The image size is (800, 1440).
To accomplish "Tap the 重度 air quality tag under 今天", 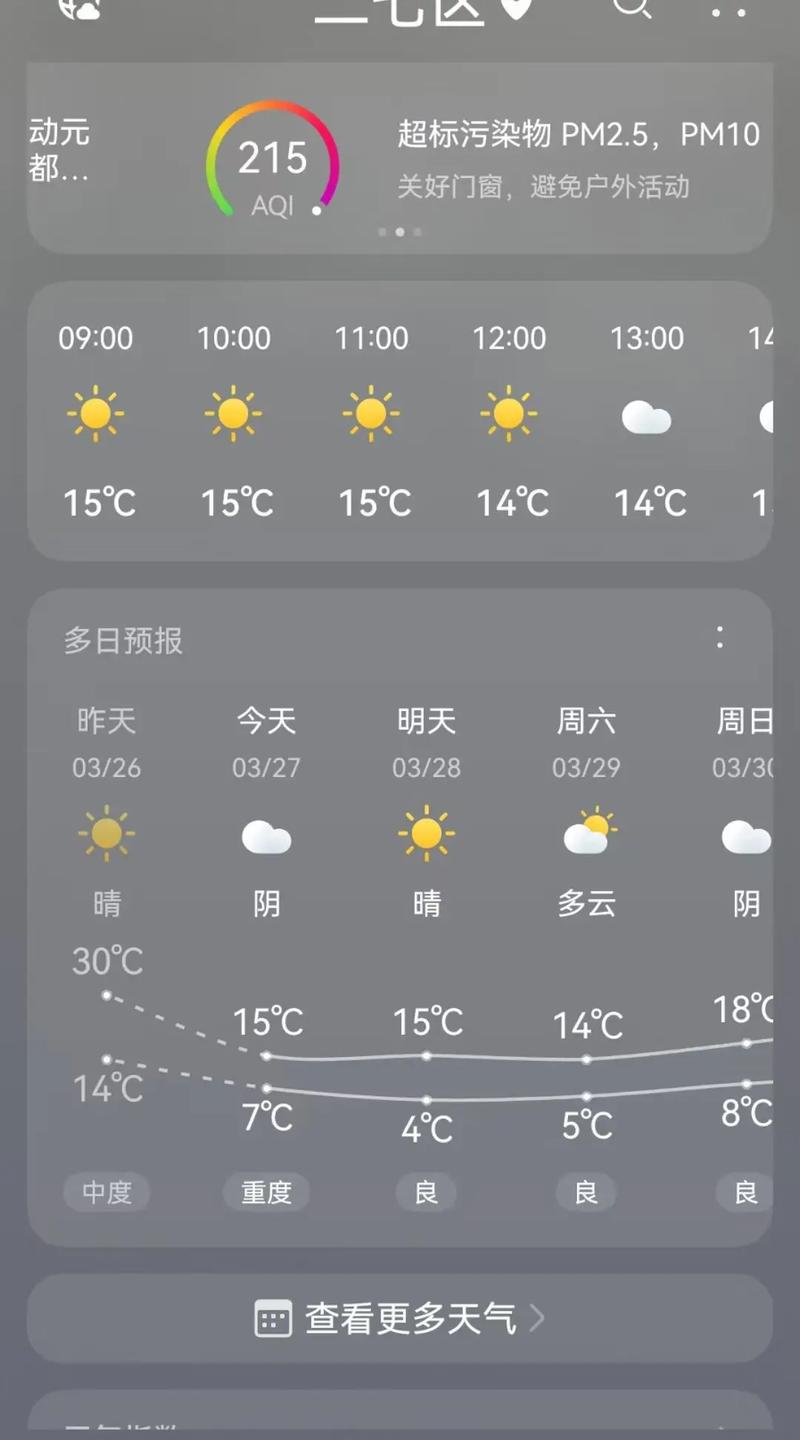I will point(266,1192).
